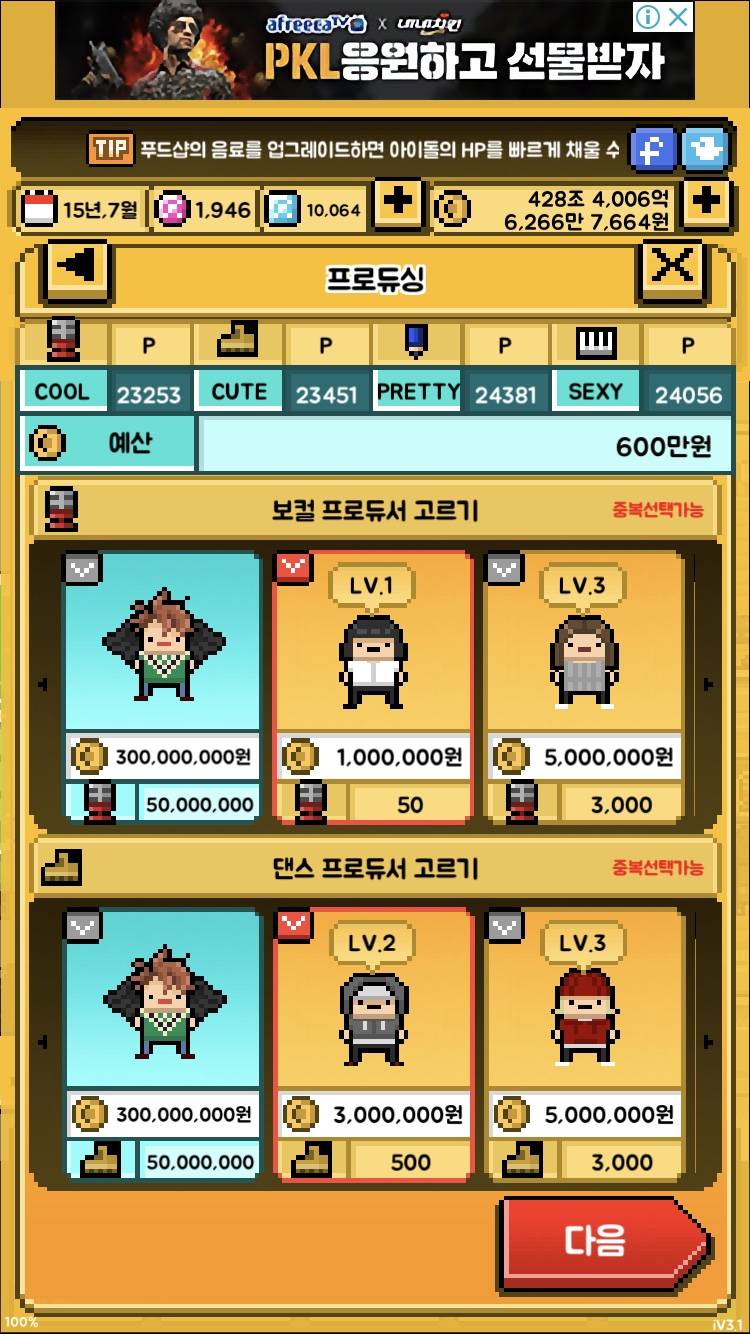The width and height of the screenshot is (750, 1334).
Task: Tap the 다음 next button
Action: point(603,1241)
